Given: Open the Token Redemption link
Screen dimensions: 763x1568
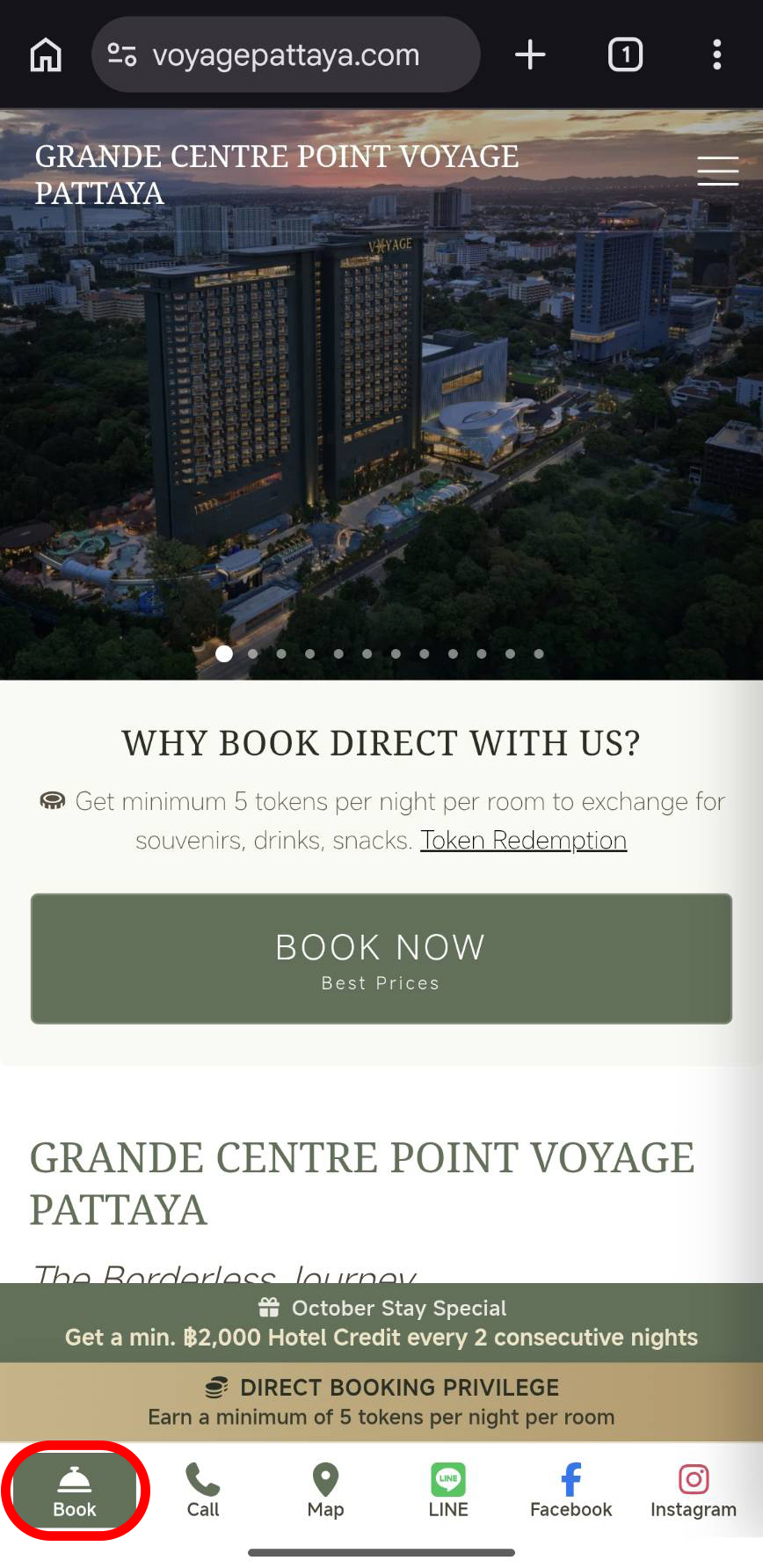Looking at the screenshot, I should [x=523, y=840].
